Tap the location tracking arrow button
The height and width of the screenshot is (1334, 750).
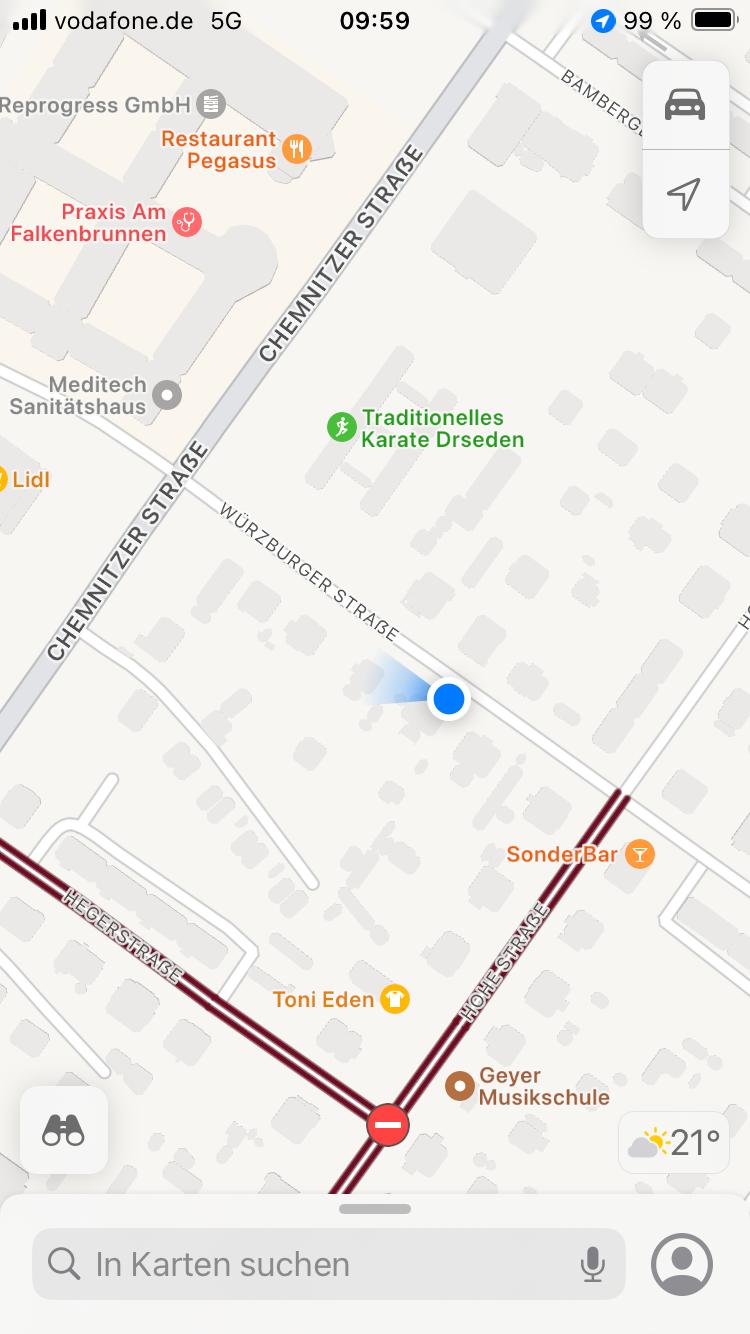[x=685, y=194]
